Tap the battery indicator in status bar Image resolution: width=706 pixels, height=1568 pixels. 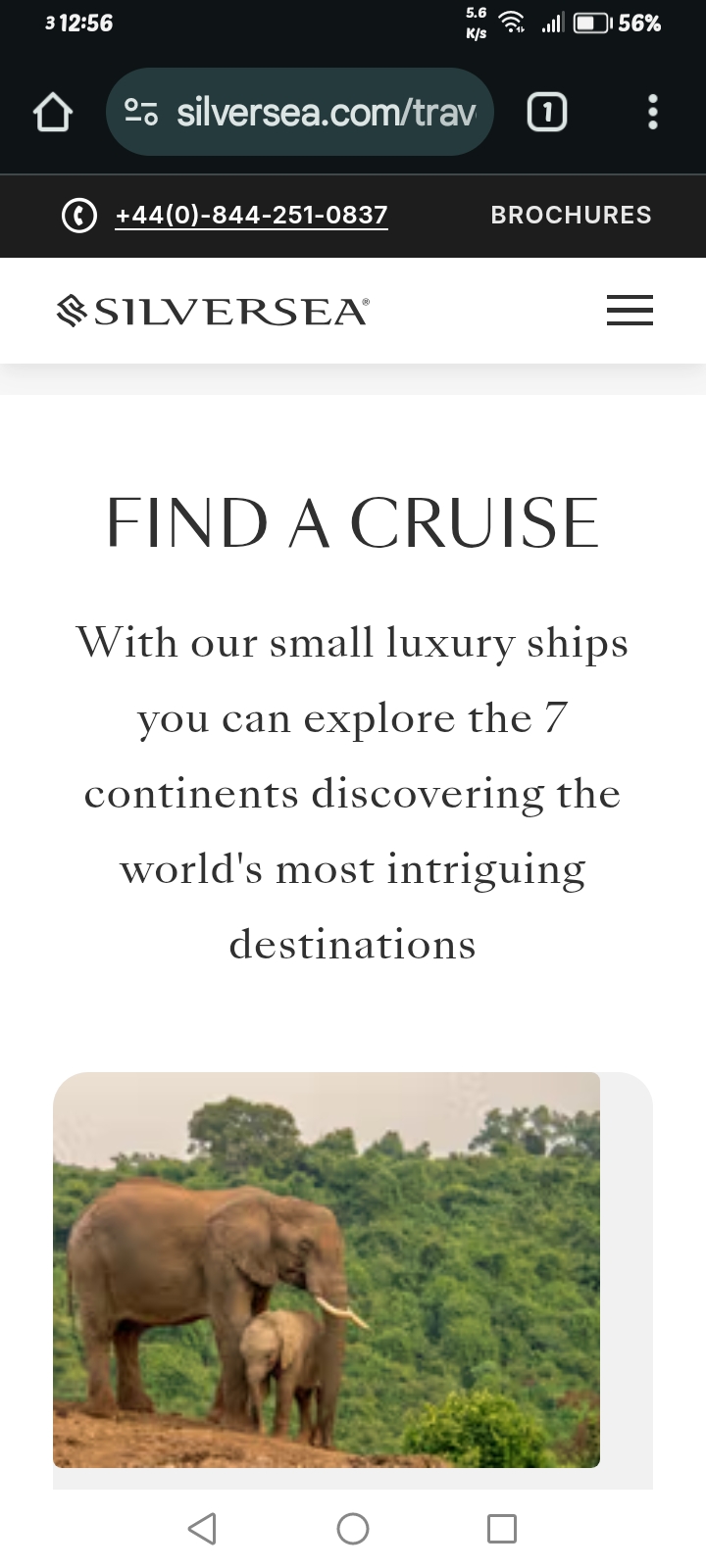[x=589, y=23]
